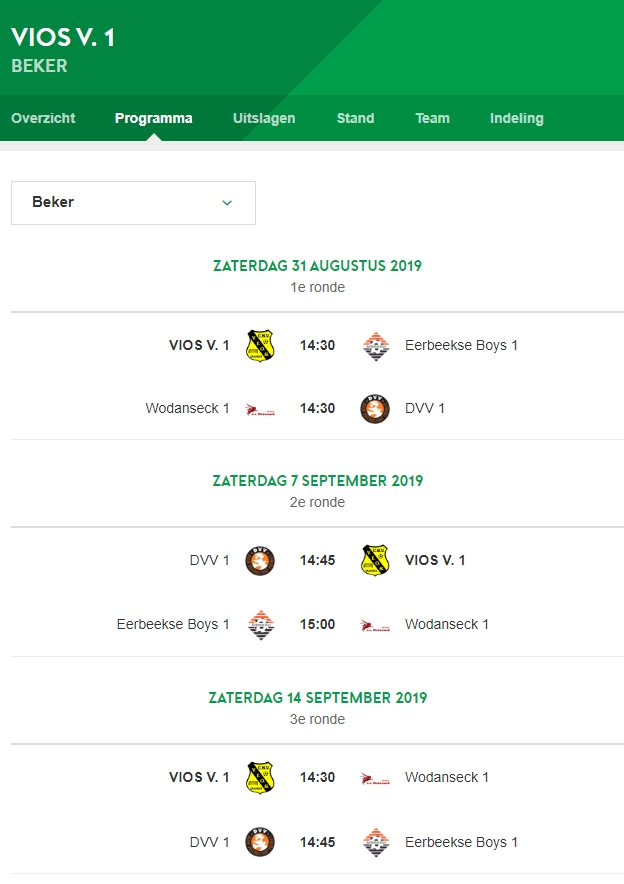Go to the Indeling tab
Viewport: 624px width, 884px height.
516,118
